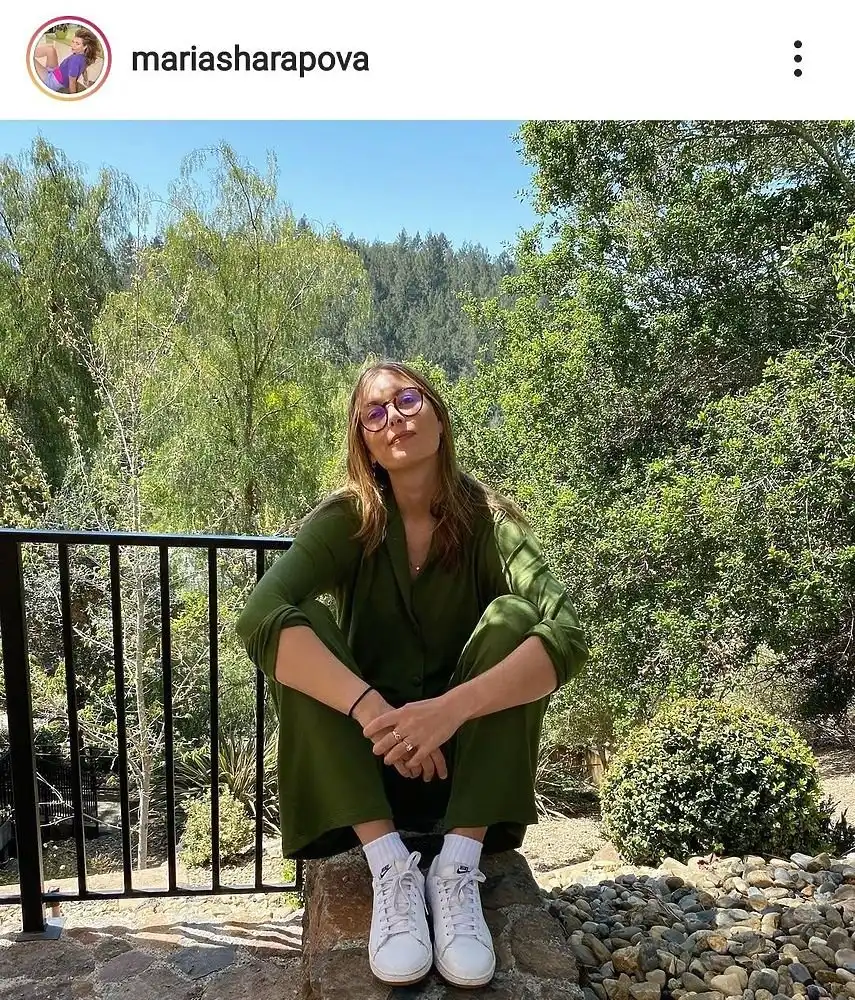Open the post's three-dot overflow menu

(x=797, y=59)
